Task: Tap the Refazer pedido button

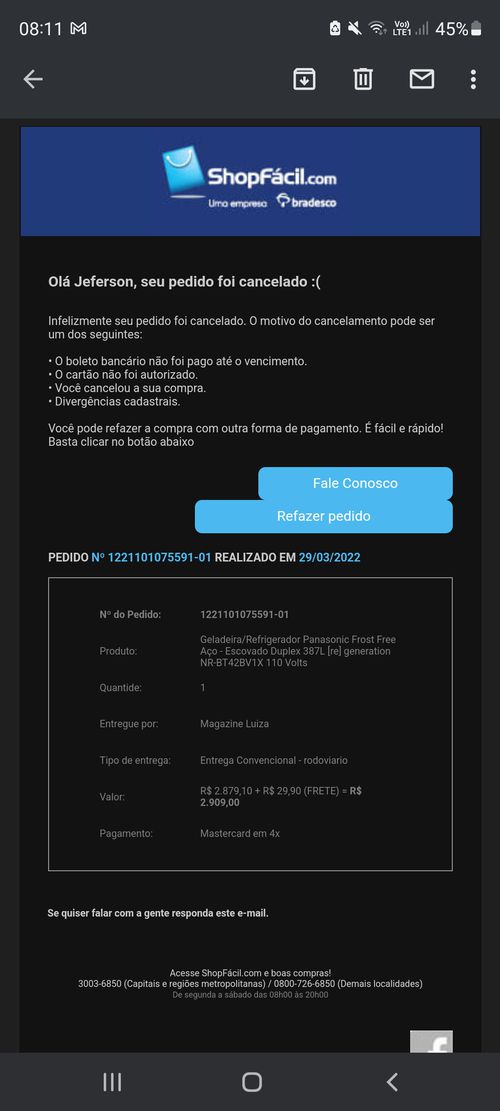Action: point(324,517)
